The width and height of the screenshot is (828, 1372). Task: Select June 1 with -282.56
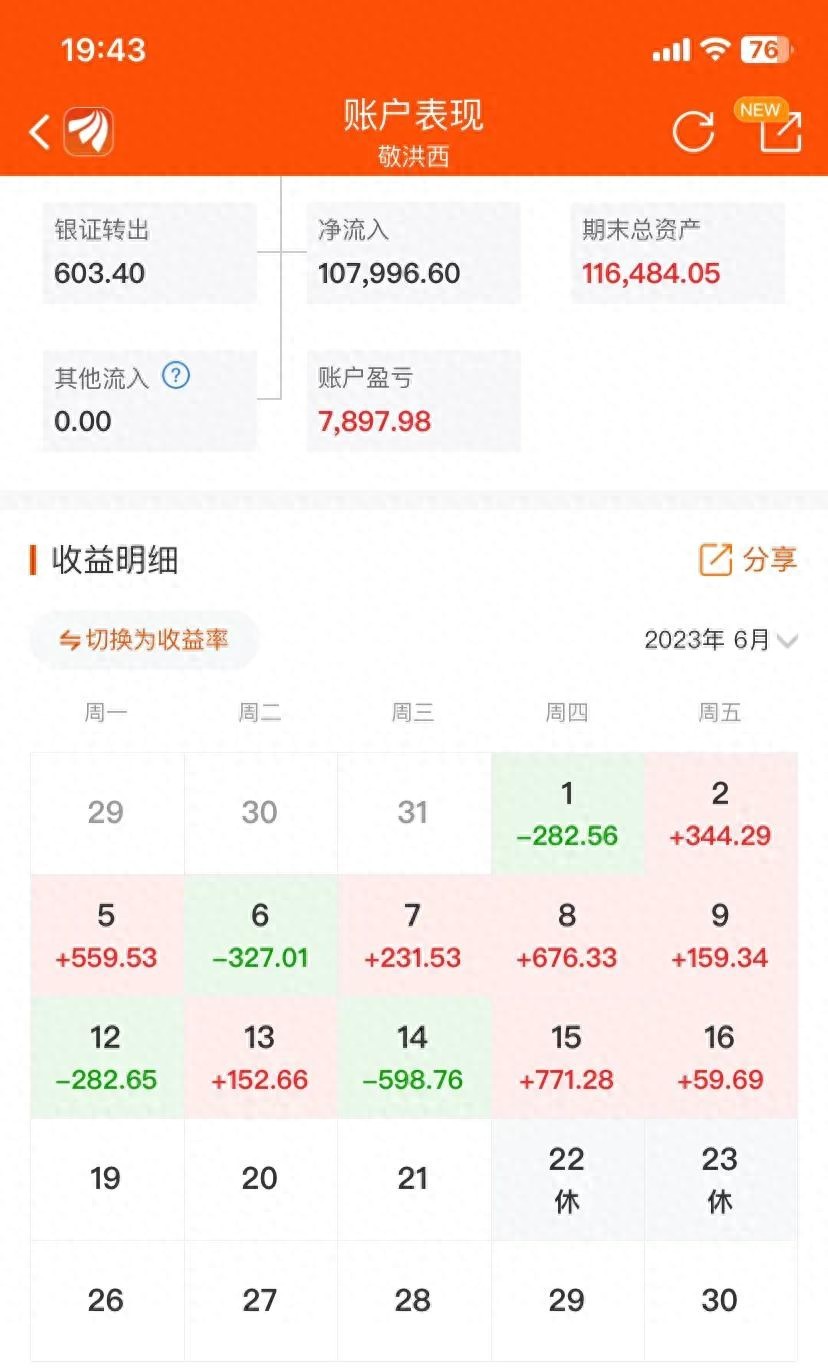[x=567, y=814]
